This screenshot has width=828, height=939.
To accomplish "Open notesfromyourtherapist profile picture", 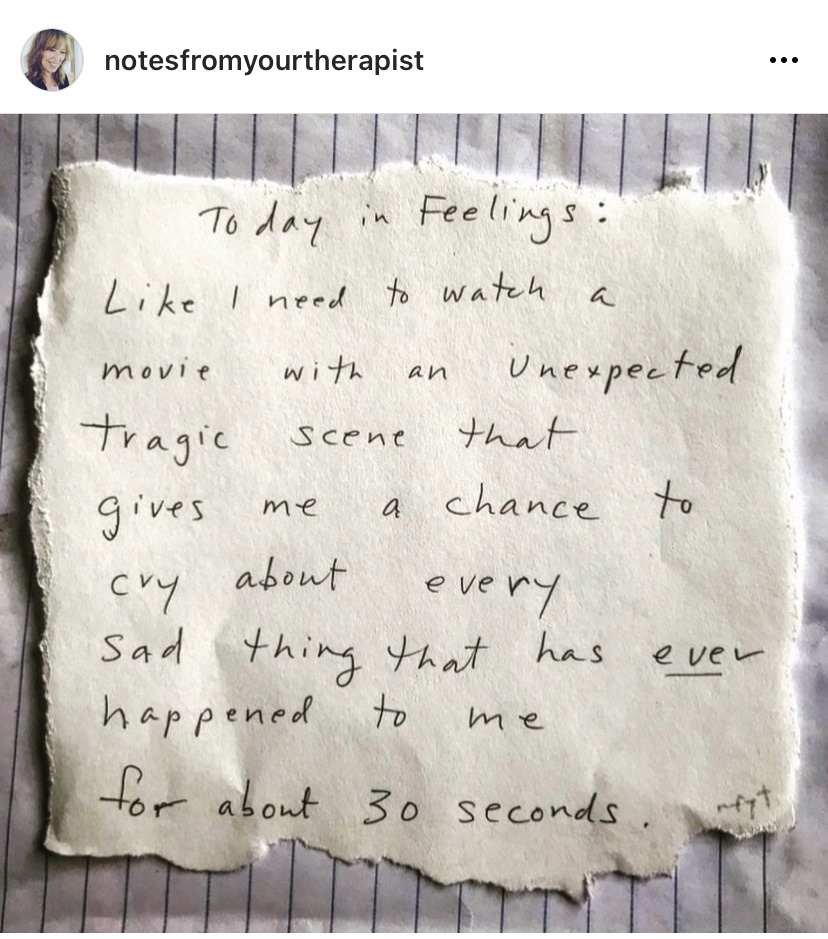I will (x=52, y=60).
